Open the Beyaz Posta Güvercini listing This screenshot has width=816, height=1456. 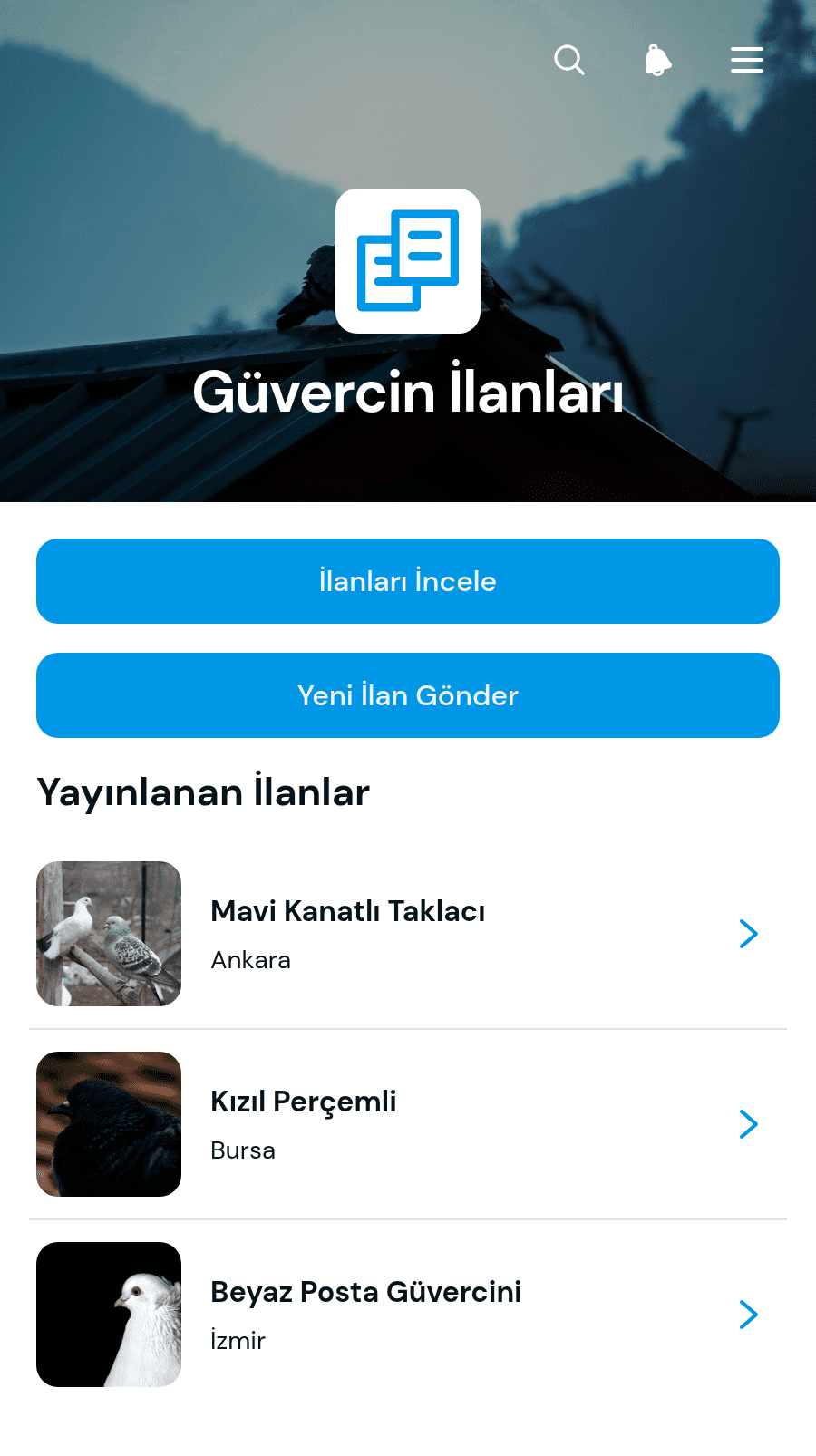tap(408, 1315)
